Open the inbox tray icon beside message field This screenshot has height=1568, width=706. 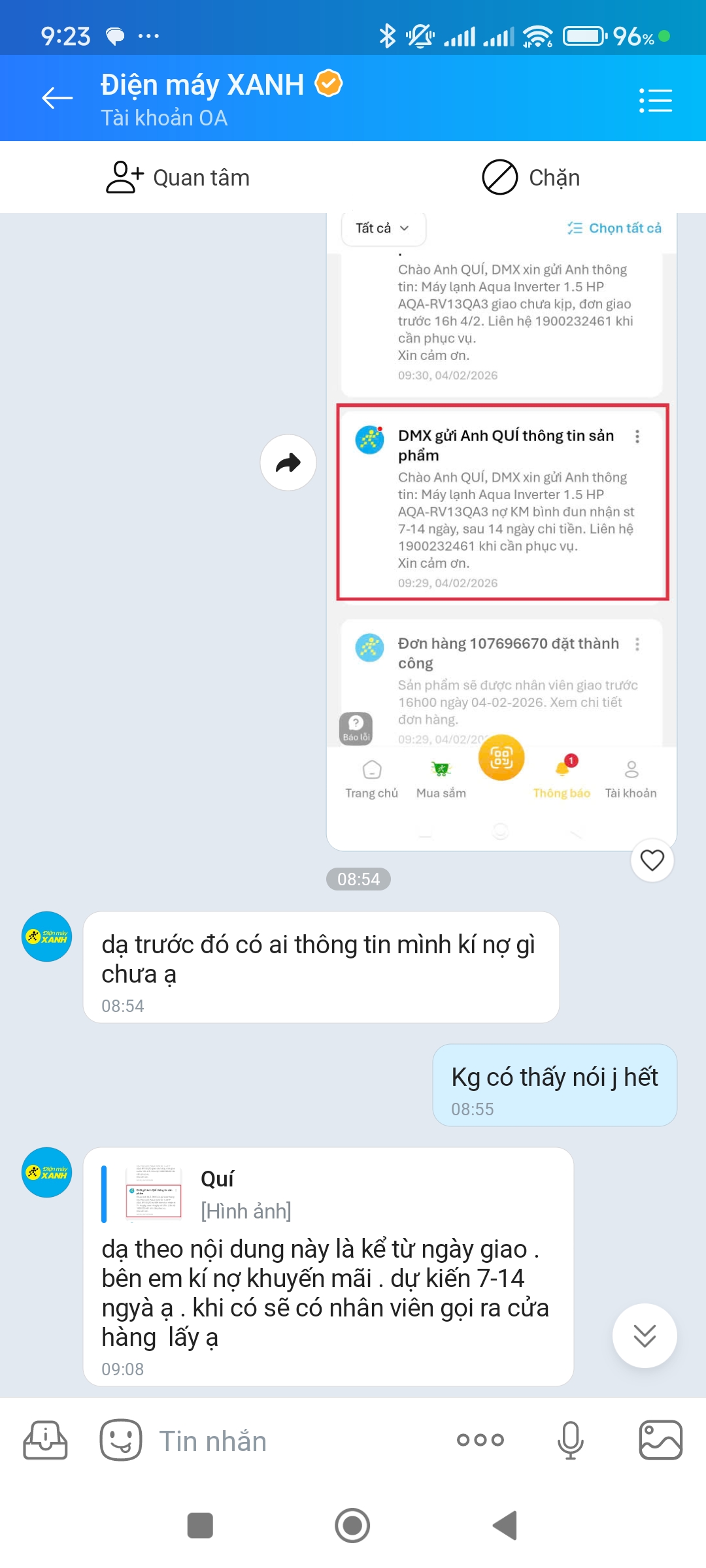pyautogui.click(x=45, y=1440)
